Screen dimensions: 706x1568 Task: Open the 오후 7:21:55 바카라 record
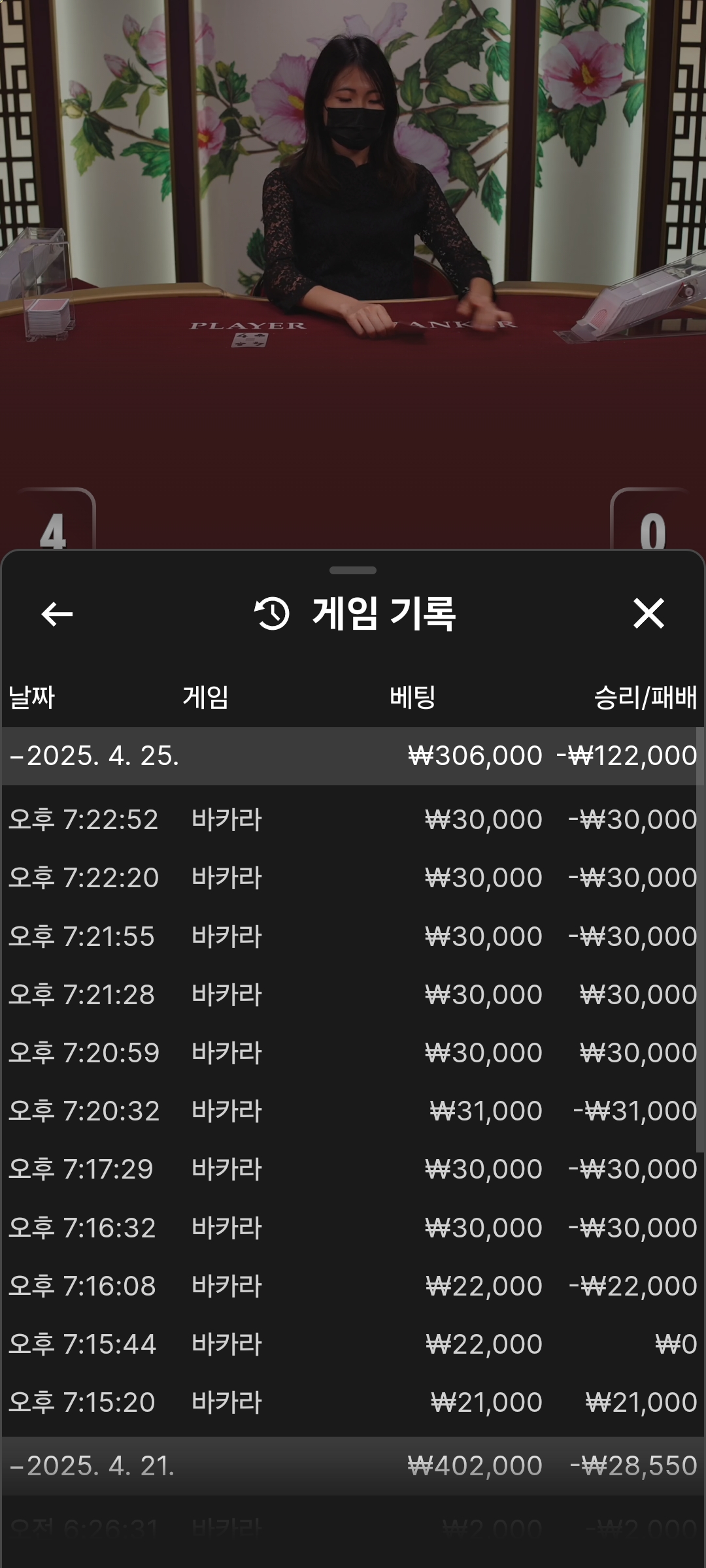pos(353,936)
